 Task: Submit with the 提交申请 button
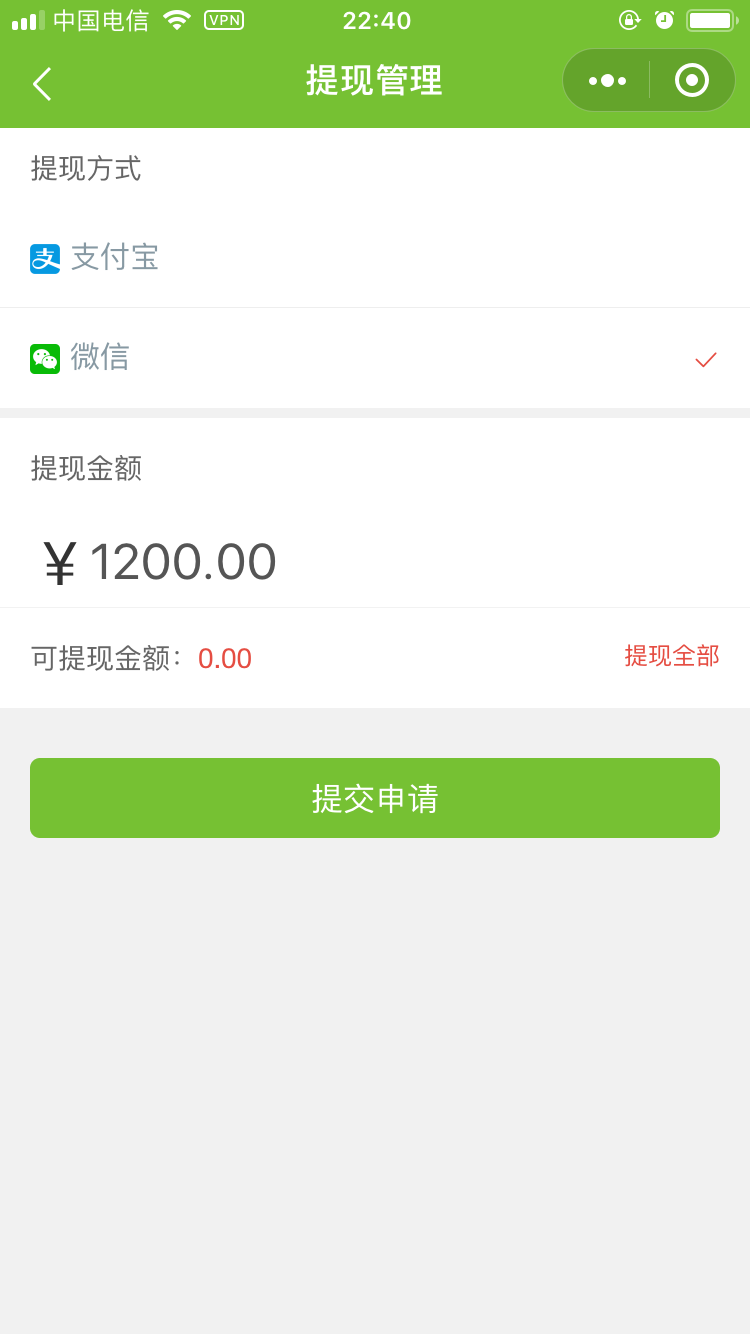pyautogui.click(x=375, y=798)
